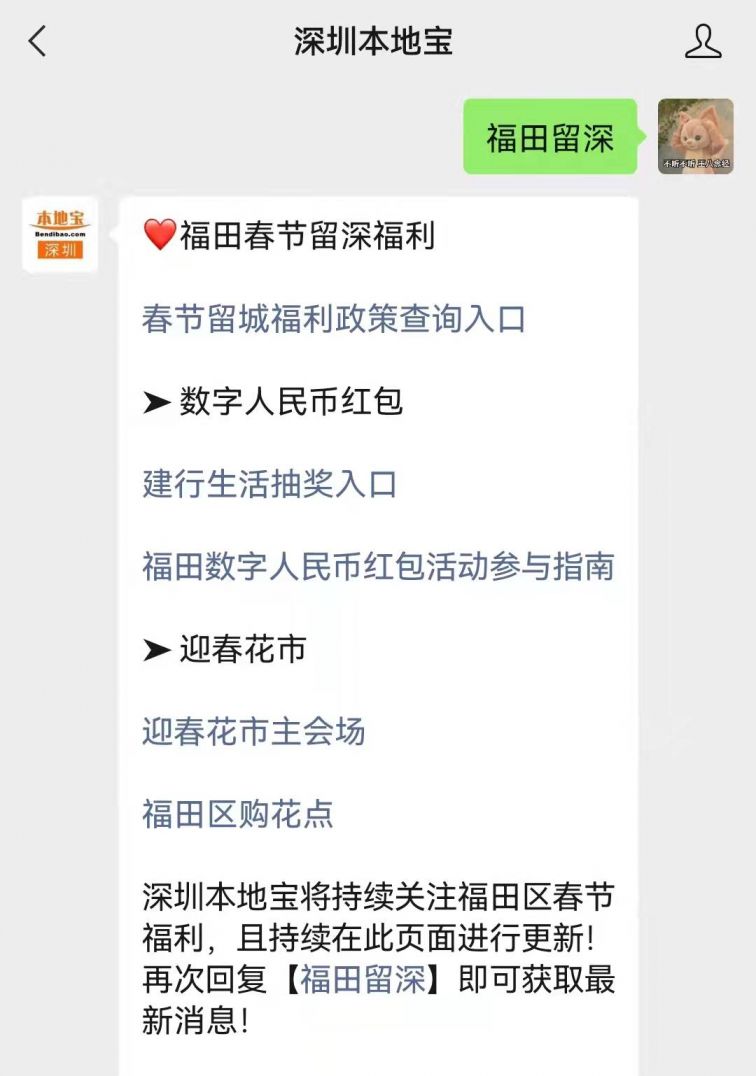This screenshot has width=756, height=1076.
Task: Open the 建行生活抽奖入口 link
Action: [270, 484]
